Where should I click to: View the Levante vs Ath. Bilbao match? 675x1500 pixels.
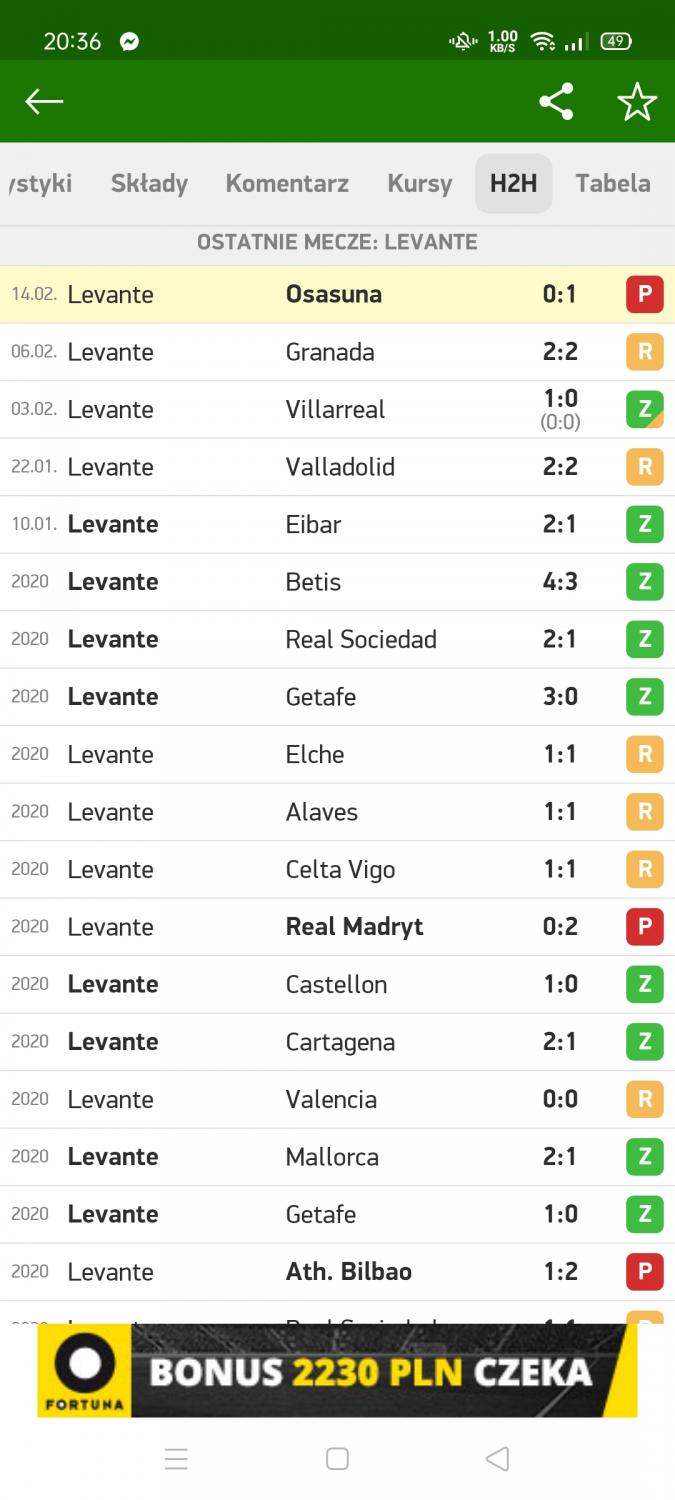337,1272
